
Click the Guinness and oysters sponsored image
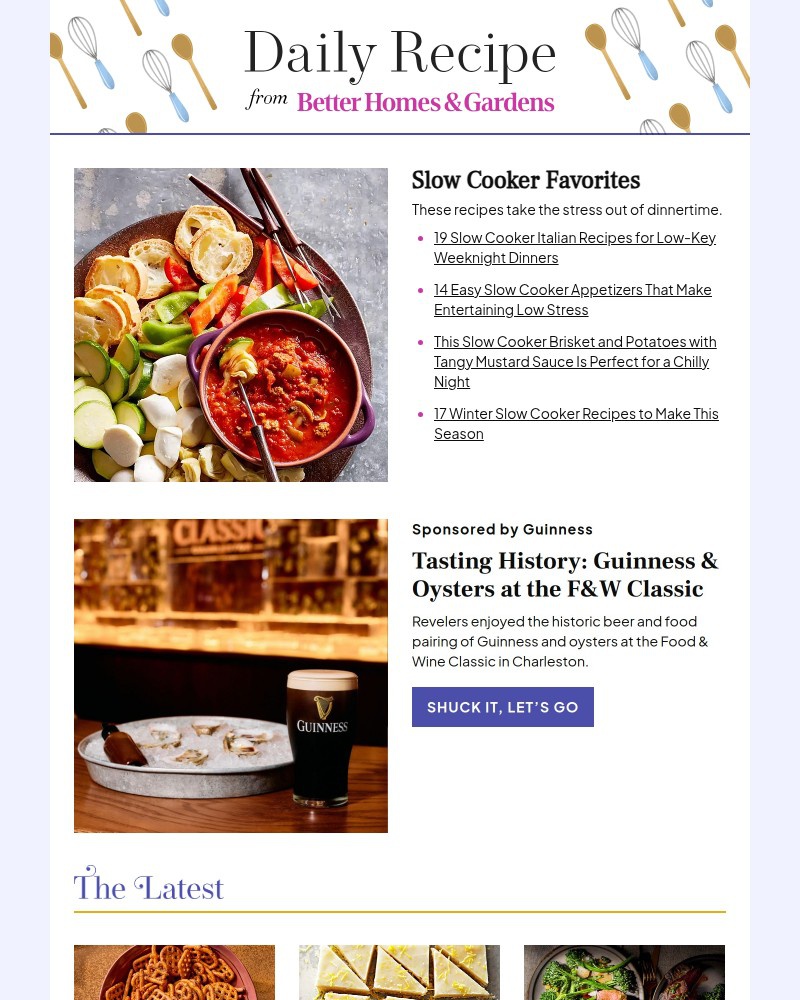230,675
